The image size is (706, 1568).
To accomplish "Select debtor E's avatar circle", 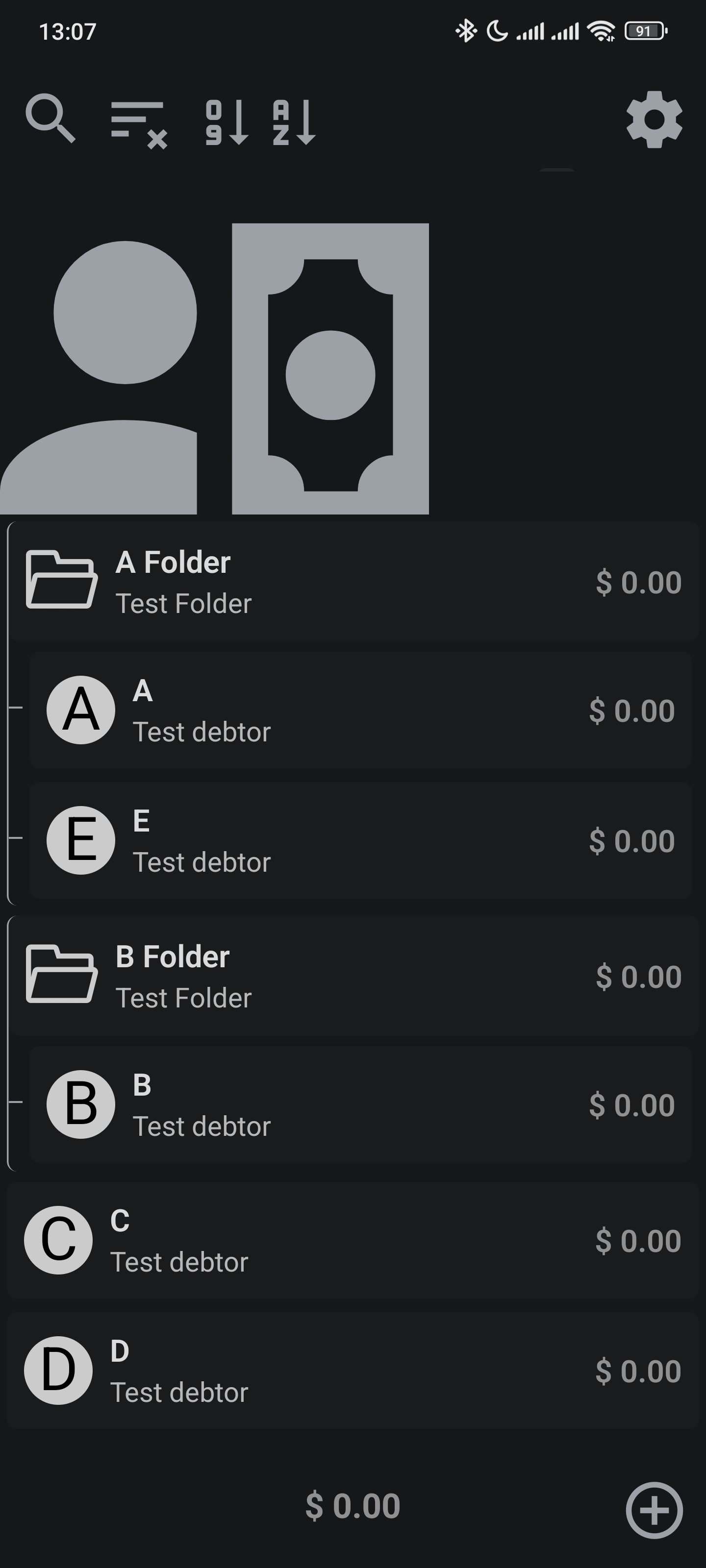I will pyautogui.click(x=80, y=842).
